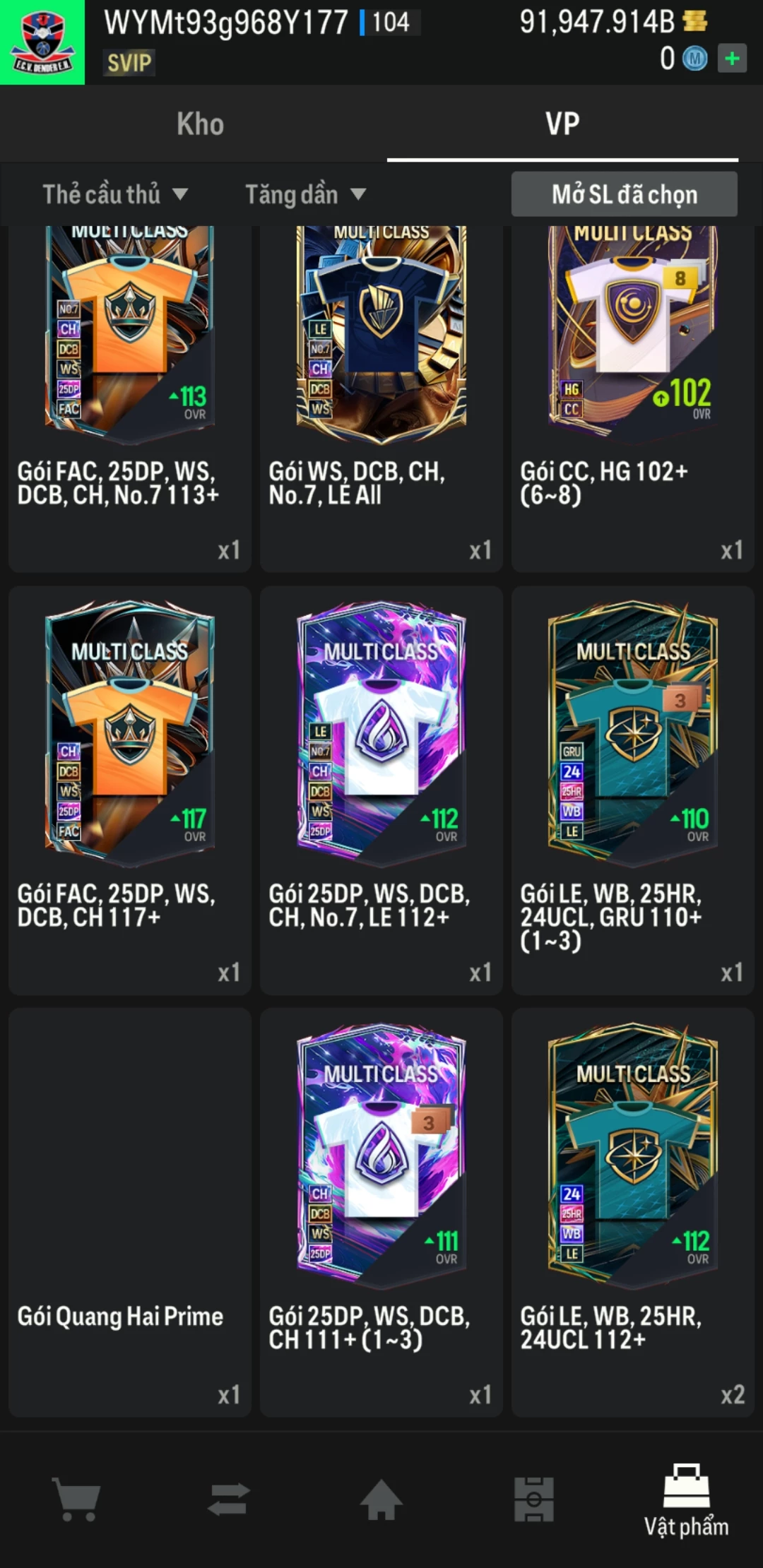This screenshot has height=1568, width=763.
Task: Go to the shop cart tab
Action: tap(76, 1499)
